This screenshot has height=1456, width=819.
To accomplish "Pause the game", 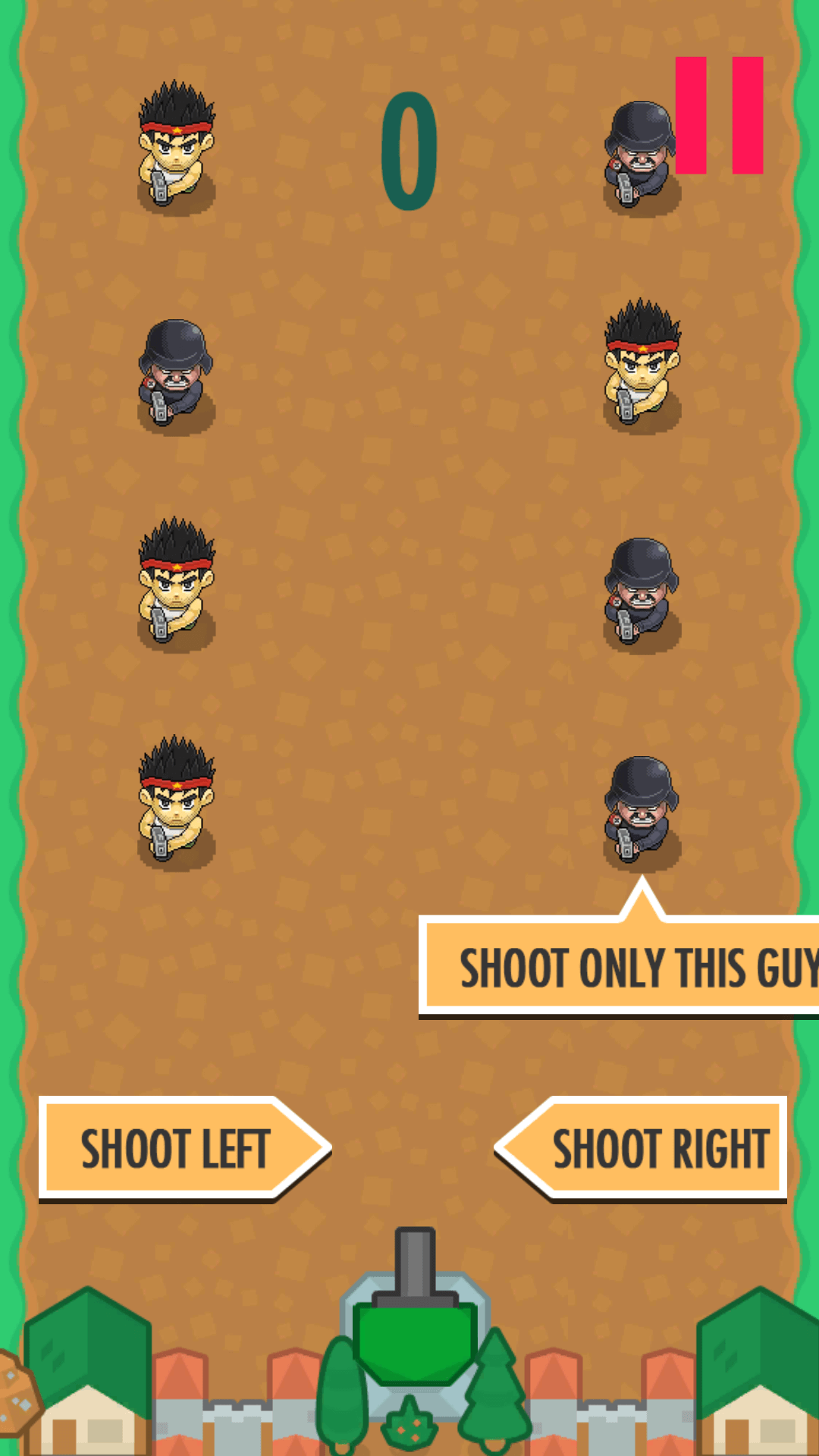I will (719, 115).
